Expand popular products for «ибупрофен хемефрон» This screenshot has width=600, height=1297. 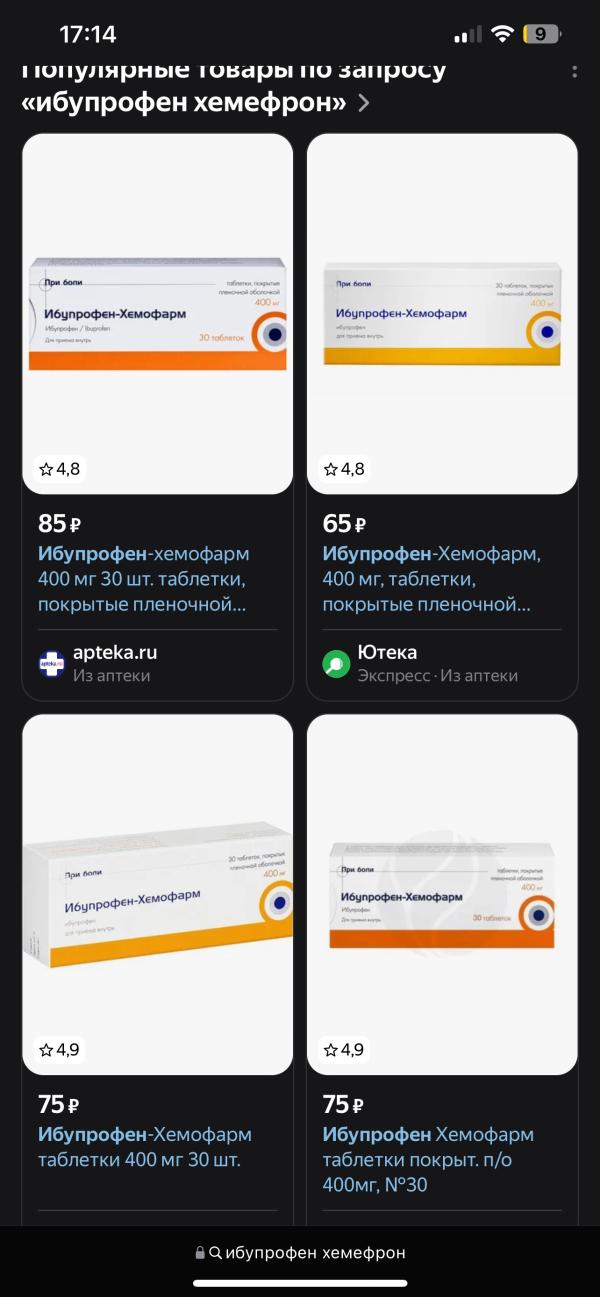tap(364, 103)
